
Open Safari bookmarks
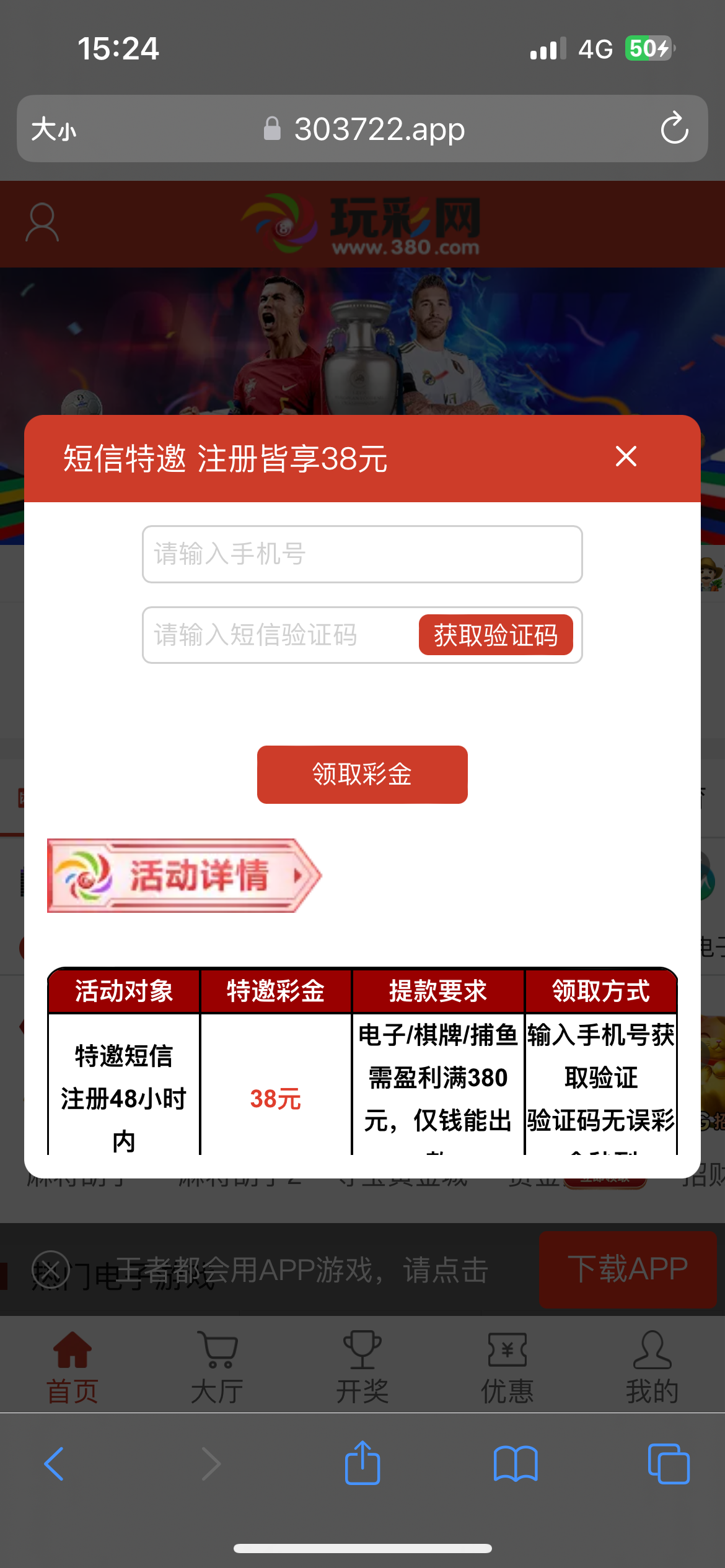(515, 1464)
